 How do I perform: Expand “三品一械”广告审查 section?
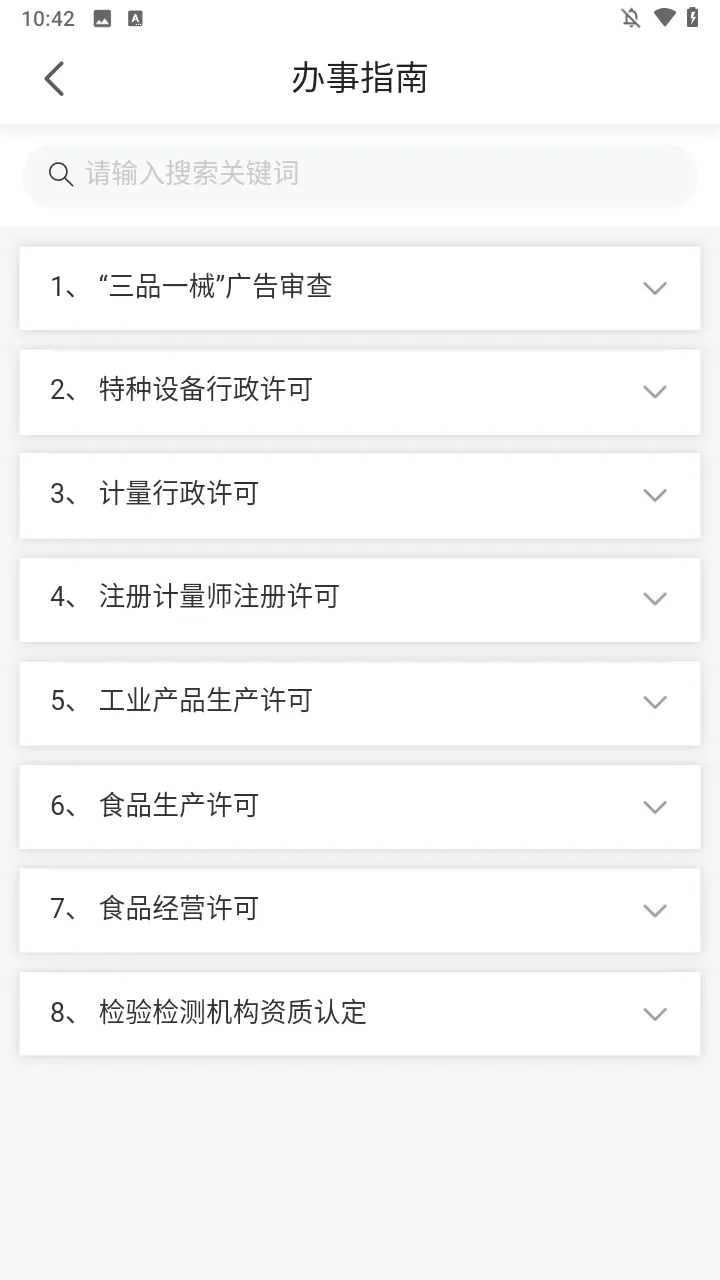point(360,288)
